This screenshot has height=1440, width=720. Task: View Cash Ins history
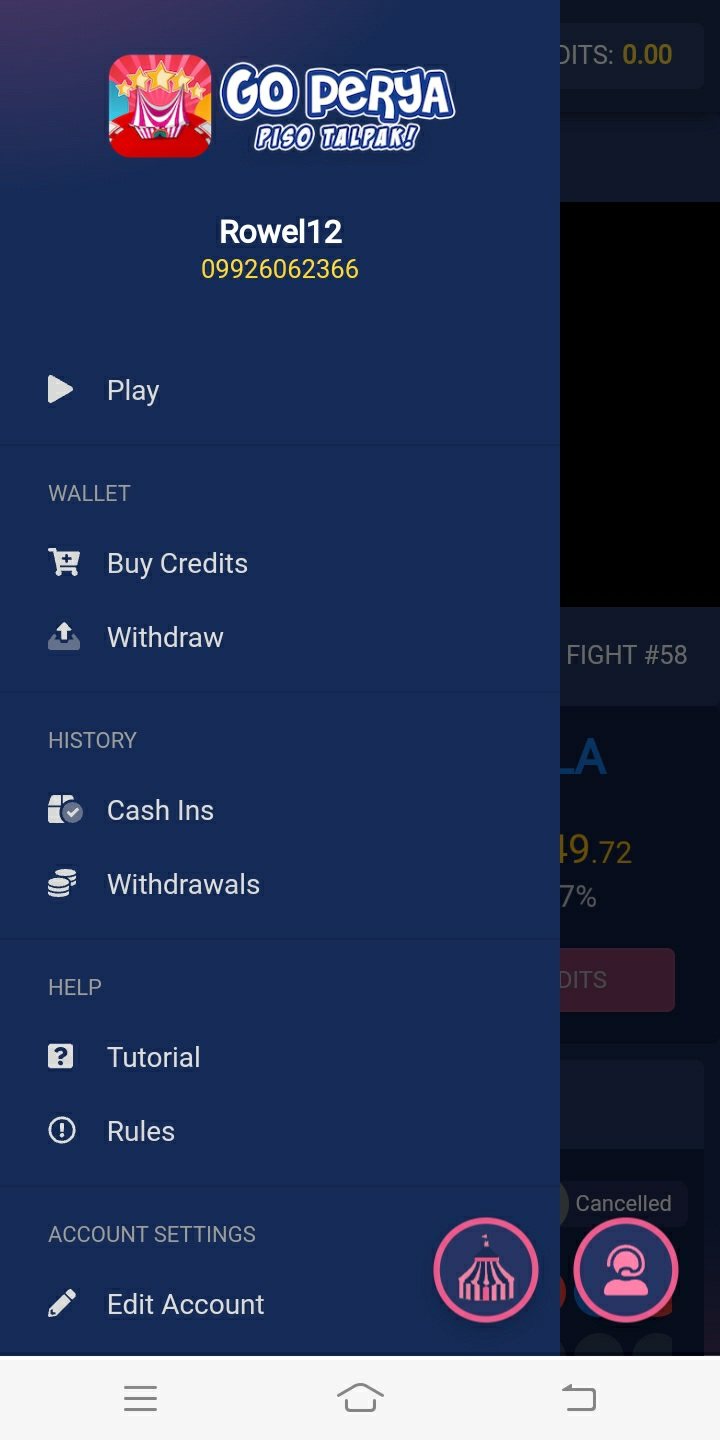(x=160, y=810)
